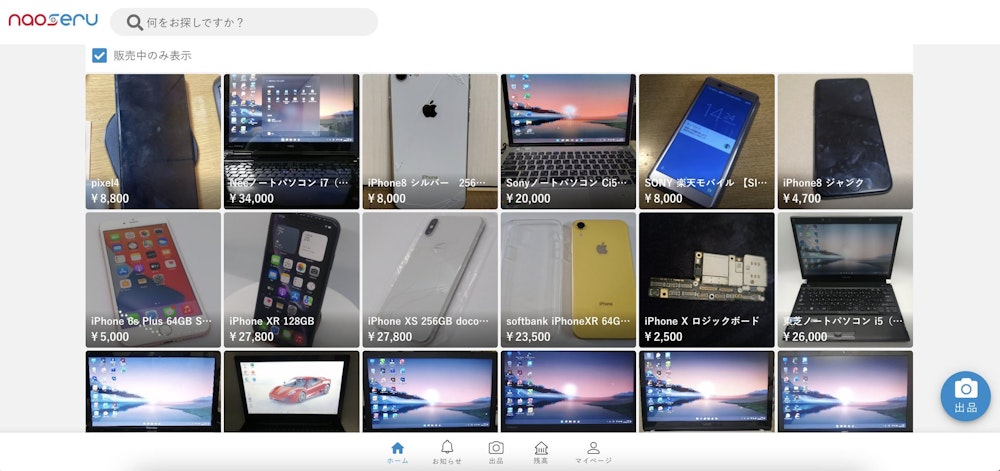
Task: Open the pixel4 ¥8,800 listing
Action: click(x=153, y=140)
